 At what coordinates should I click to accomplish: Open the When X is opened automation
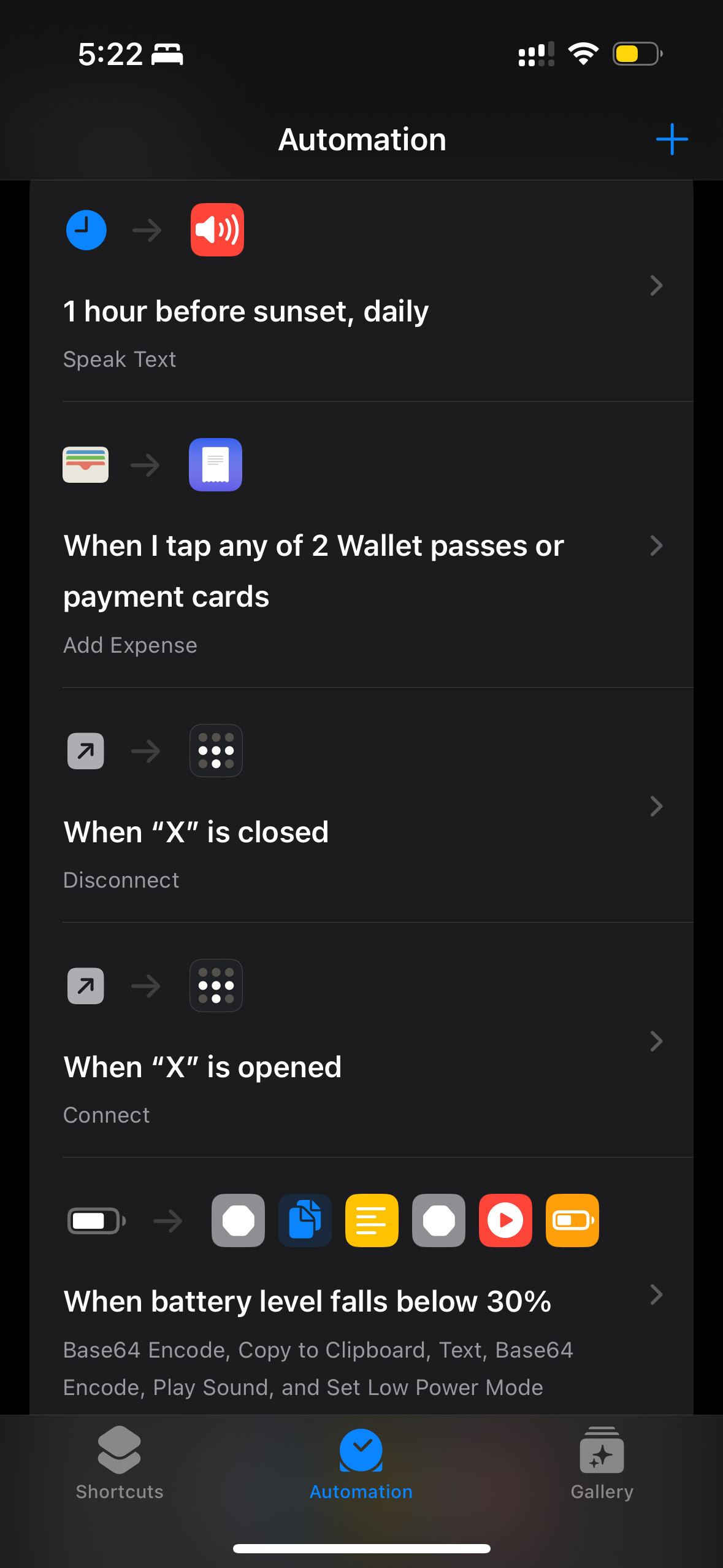[361, 1040]
